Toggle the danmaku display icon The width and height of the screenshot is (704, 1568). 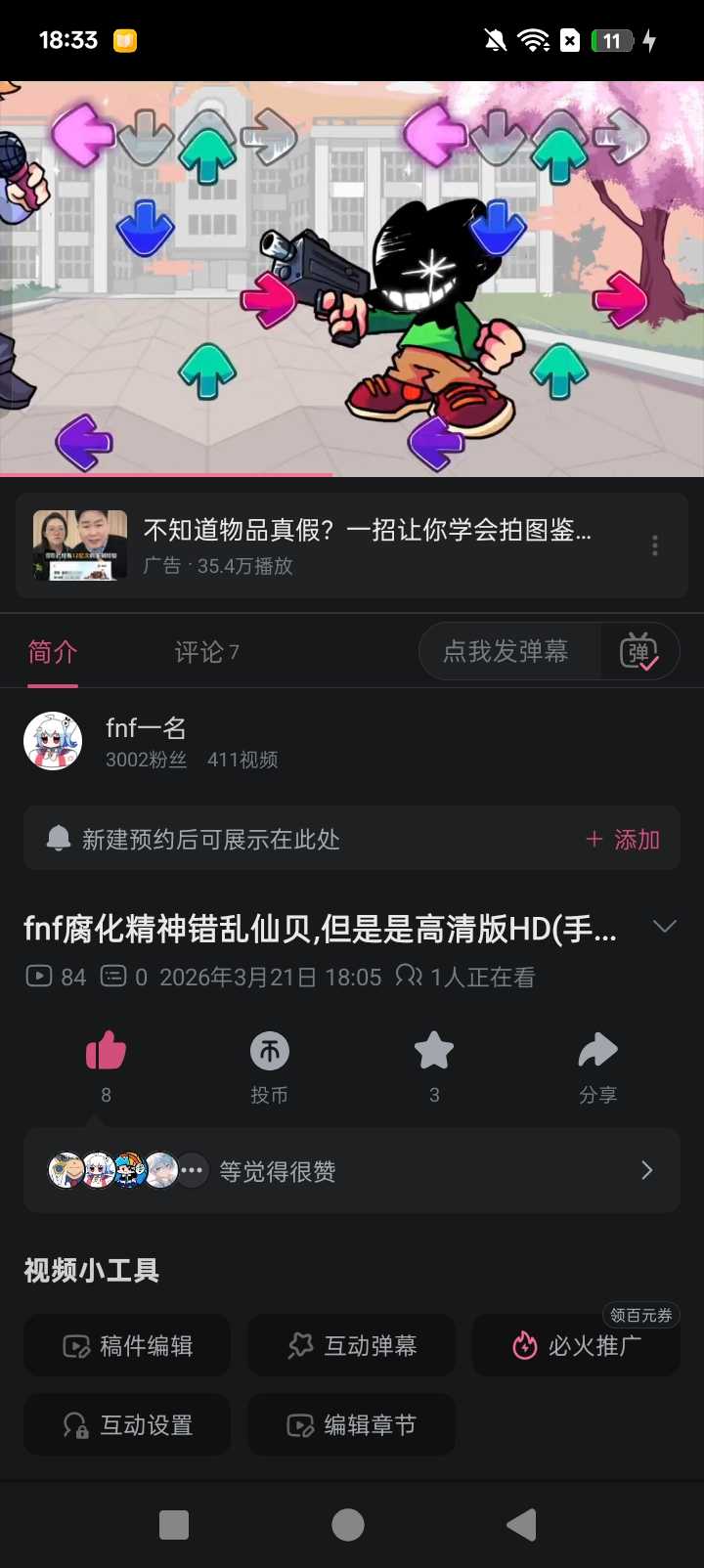pyautogui.click(x=638, y=652)
